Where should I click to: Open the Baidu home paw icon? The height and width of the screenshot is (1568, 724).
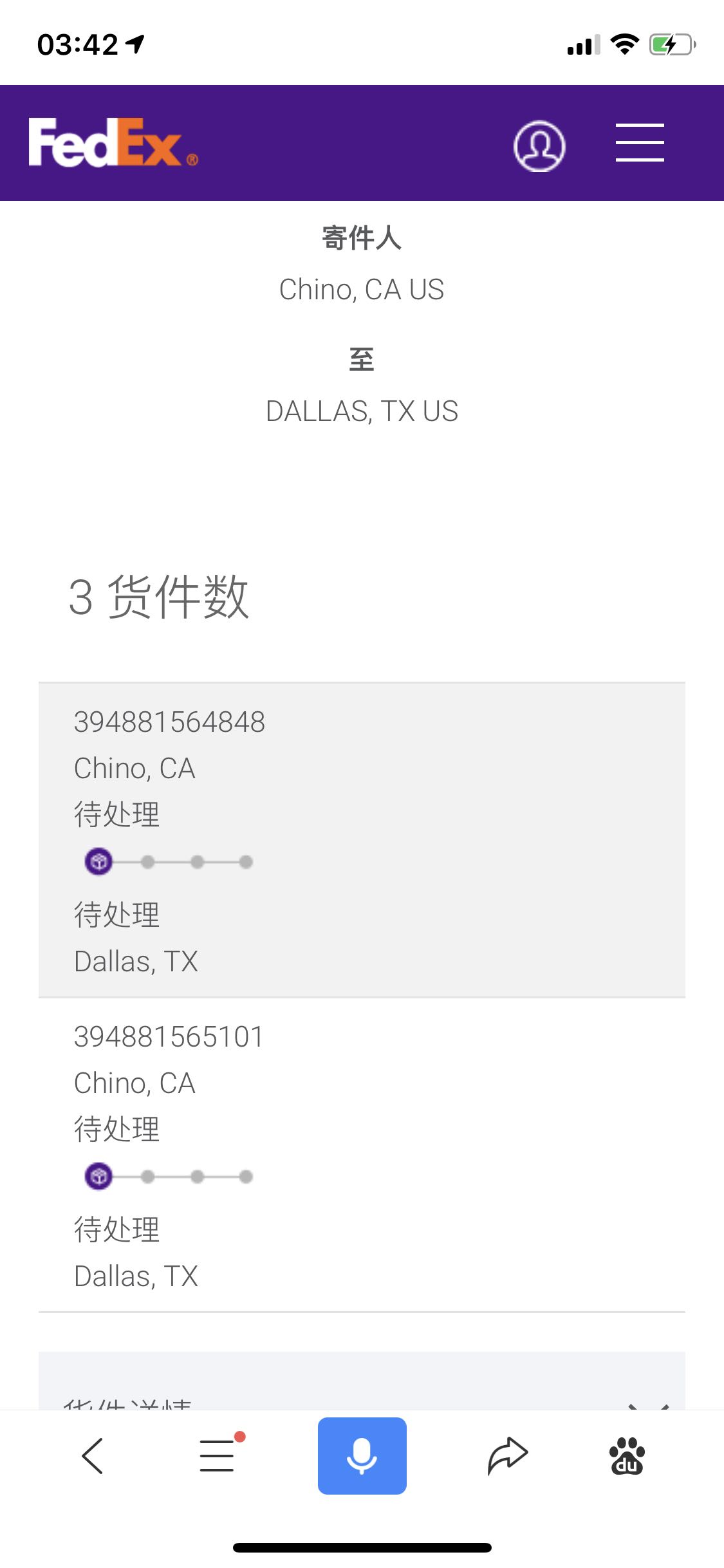627,1456
